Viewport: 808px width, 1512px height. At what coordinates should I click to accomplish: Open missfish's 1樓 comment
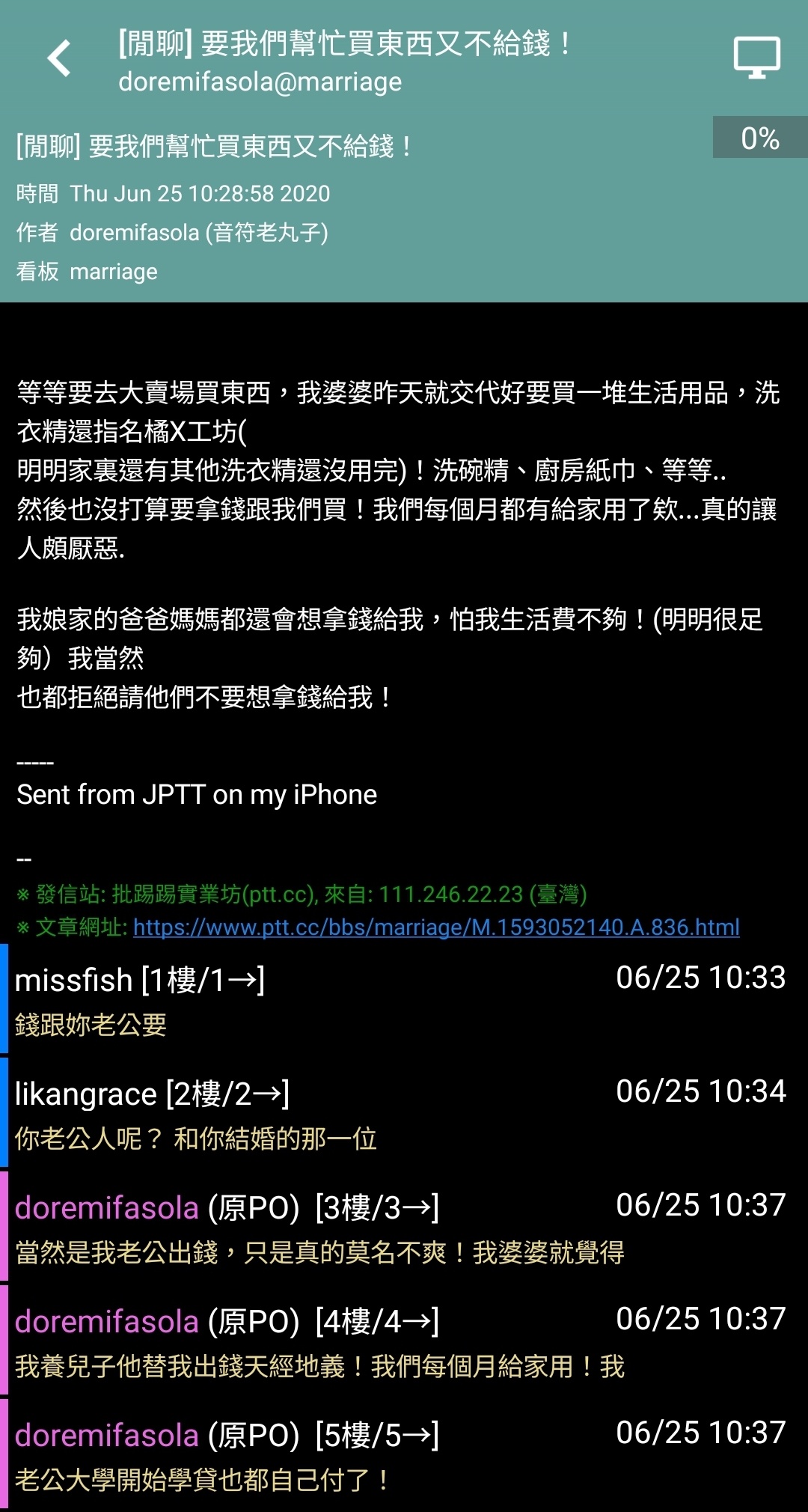point(404,999)
